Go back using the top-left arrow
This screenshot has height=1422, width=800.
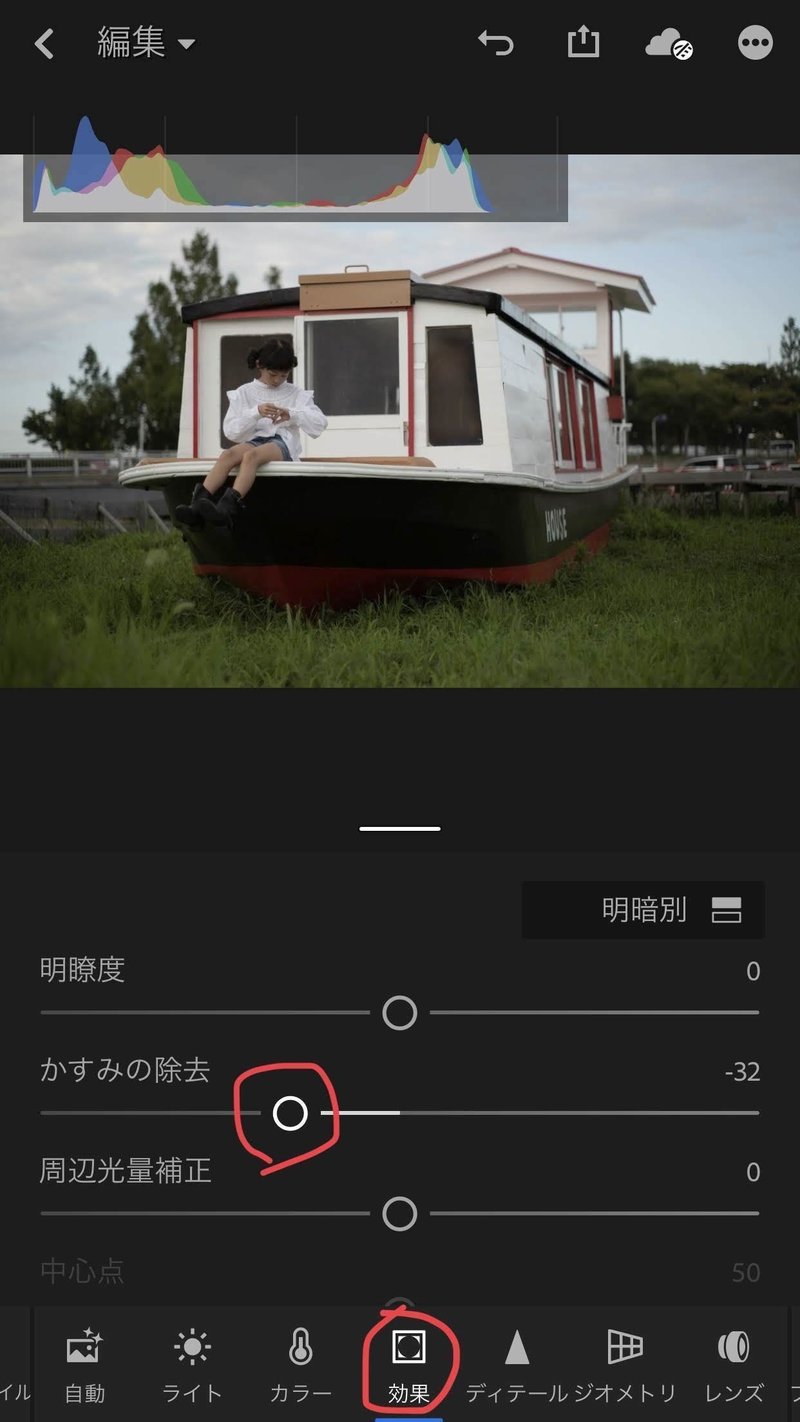[44, 44]
